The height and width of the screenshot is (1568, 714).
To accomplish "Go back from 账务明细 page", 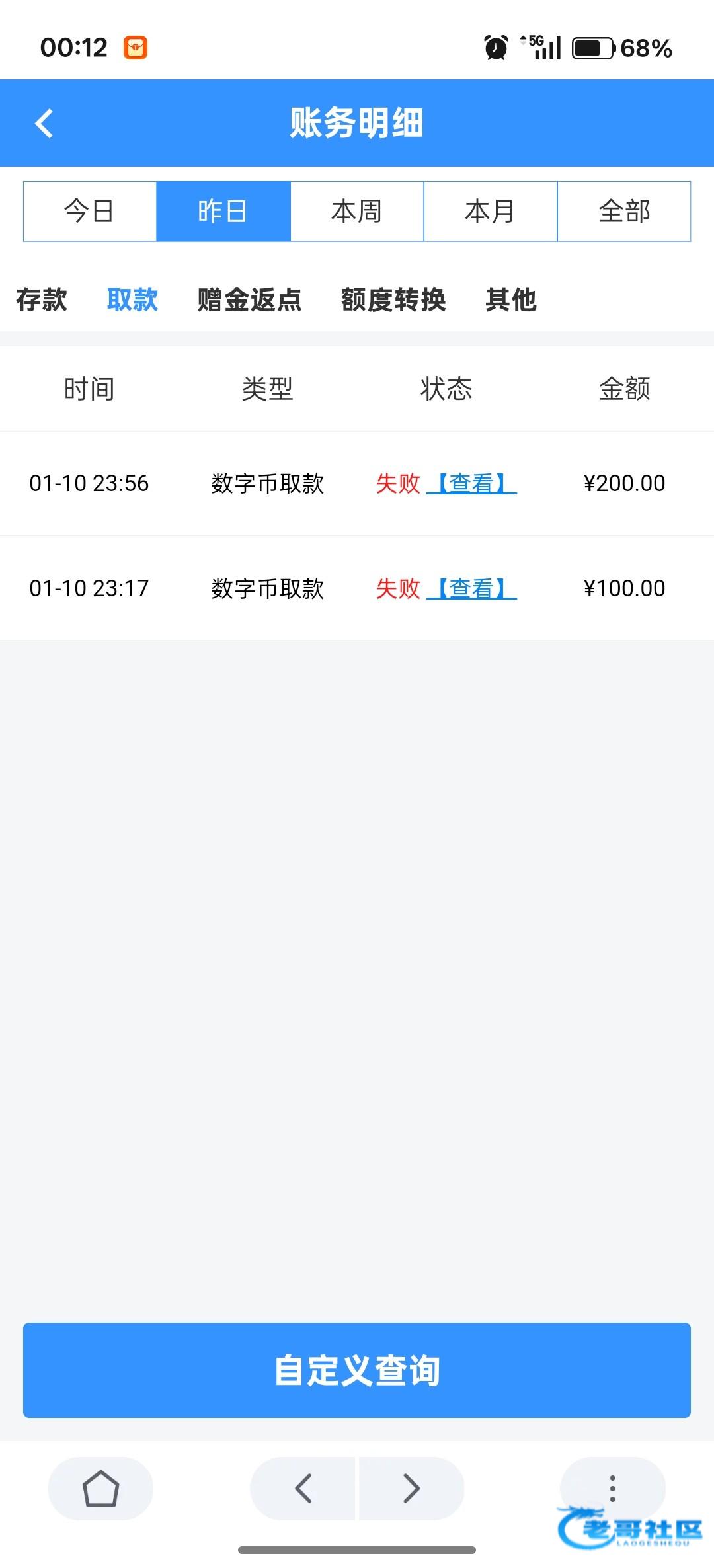I will [44, 124].
